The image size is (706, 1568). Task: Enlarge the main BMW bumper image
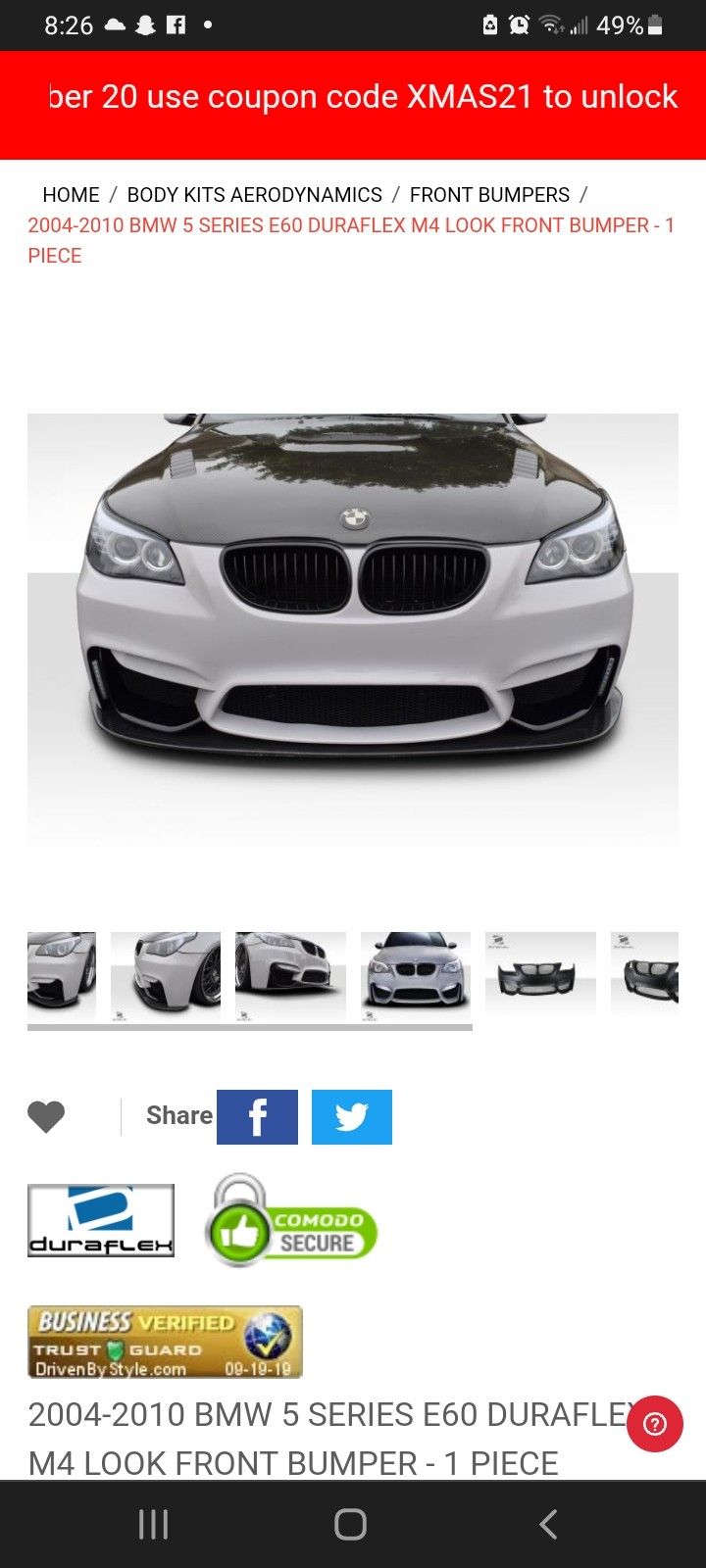[353, 627]
